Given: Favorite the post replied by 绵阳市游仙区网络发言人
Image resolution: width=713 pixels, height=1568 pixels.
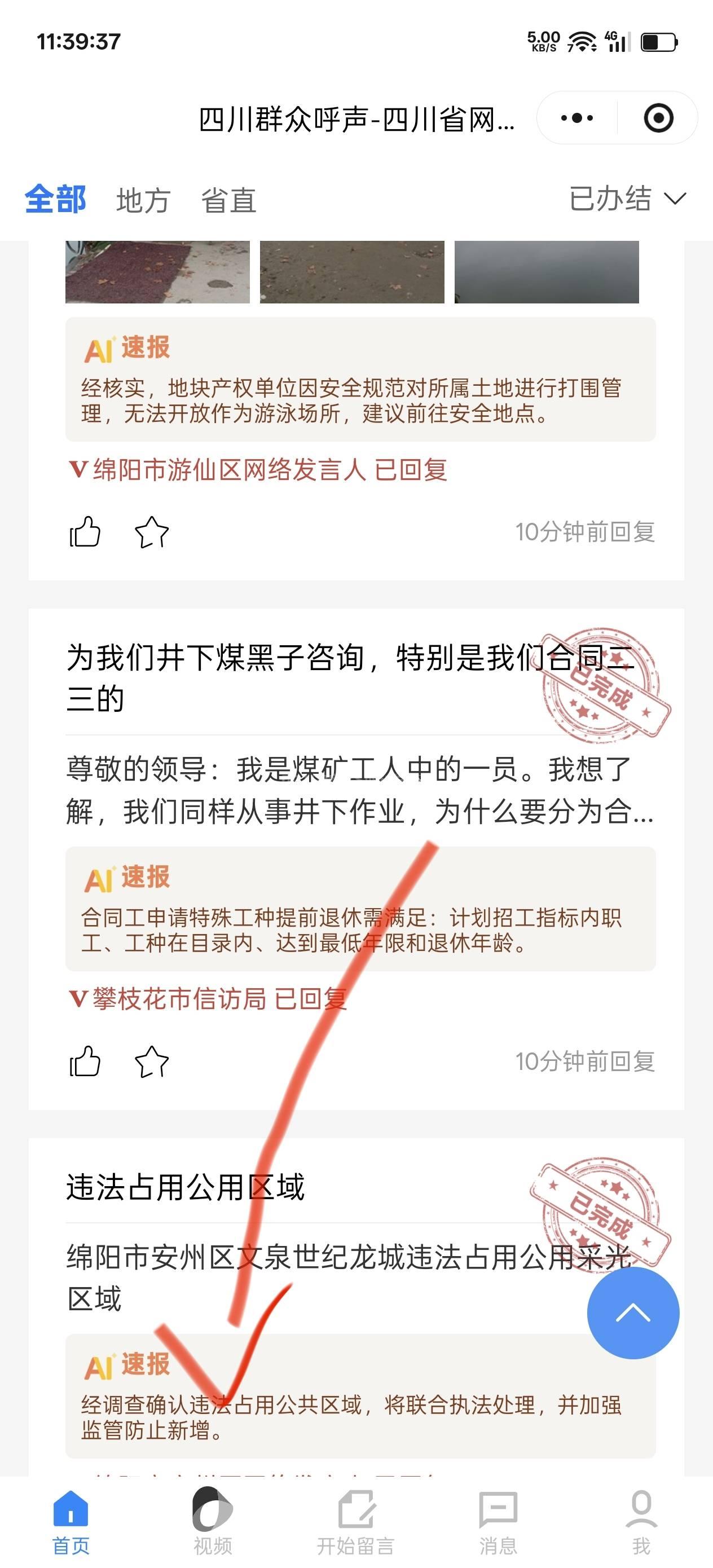Looking at the screenshot, I should pyautogui.click(x=152, y=532).
